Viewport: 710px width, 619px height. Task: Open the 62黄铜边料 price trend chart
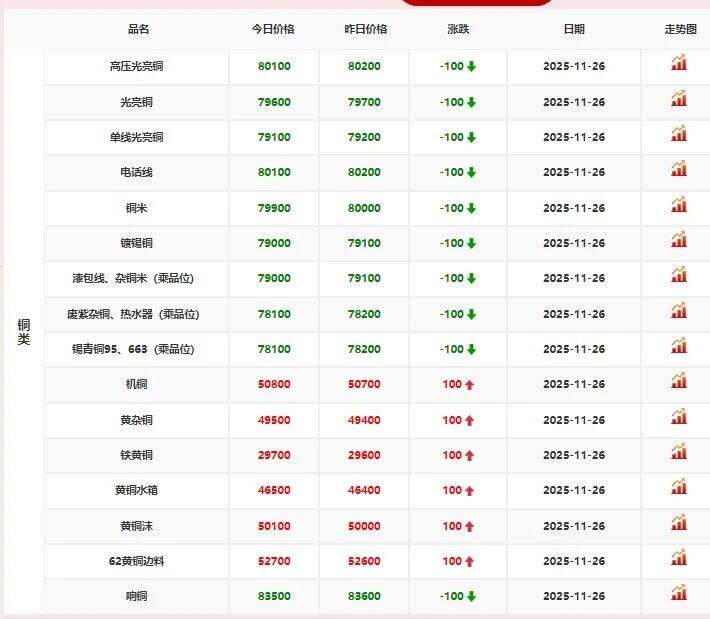pyautogui.click(x=679, y=559)
